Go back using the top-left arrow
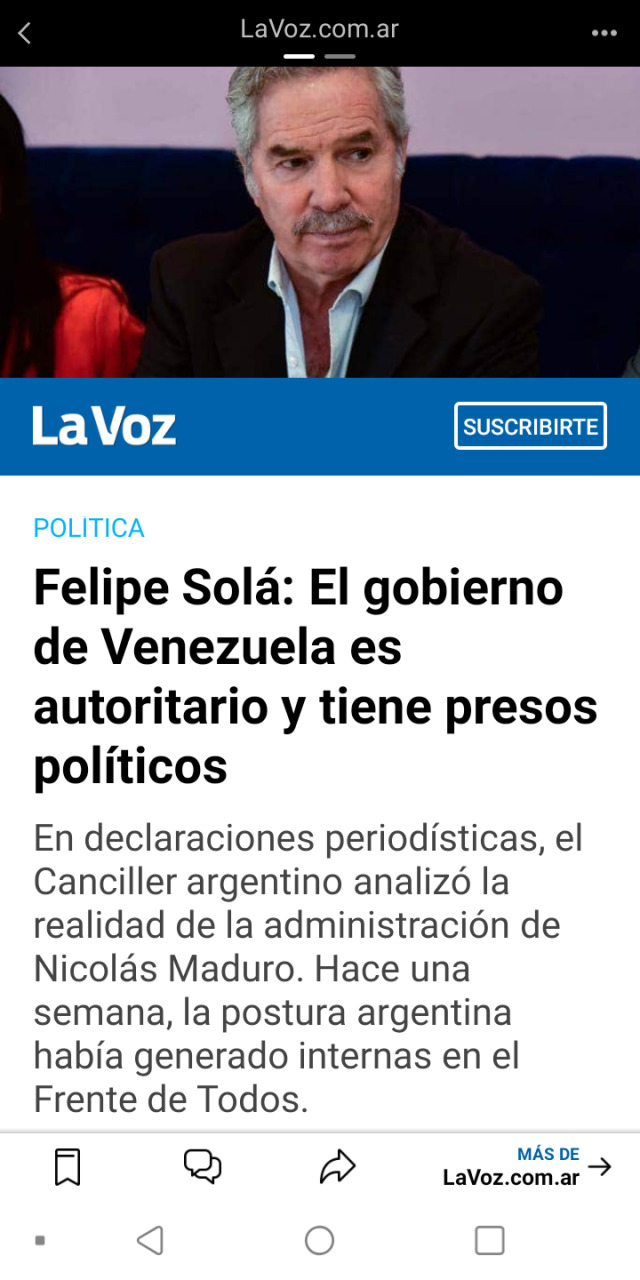 [x=25, y=33]
